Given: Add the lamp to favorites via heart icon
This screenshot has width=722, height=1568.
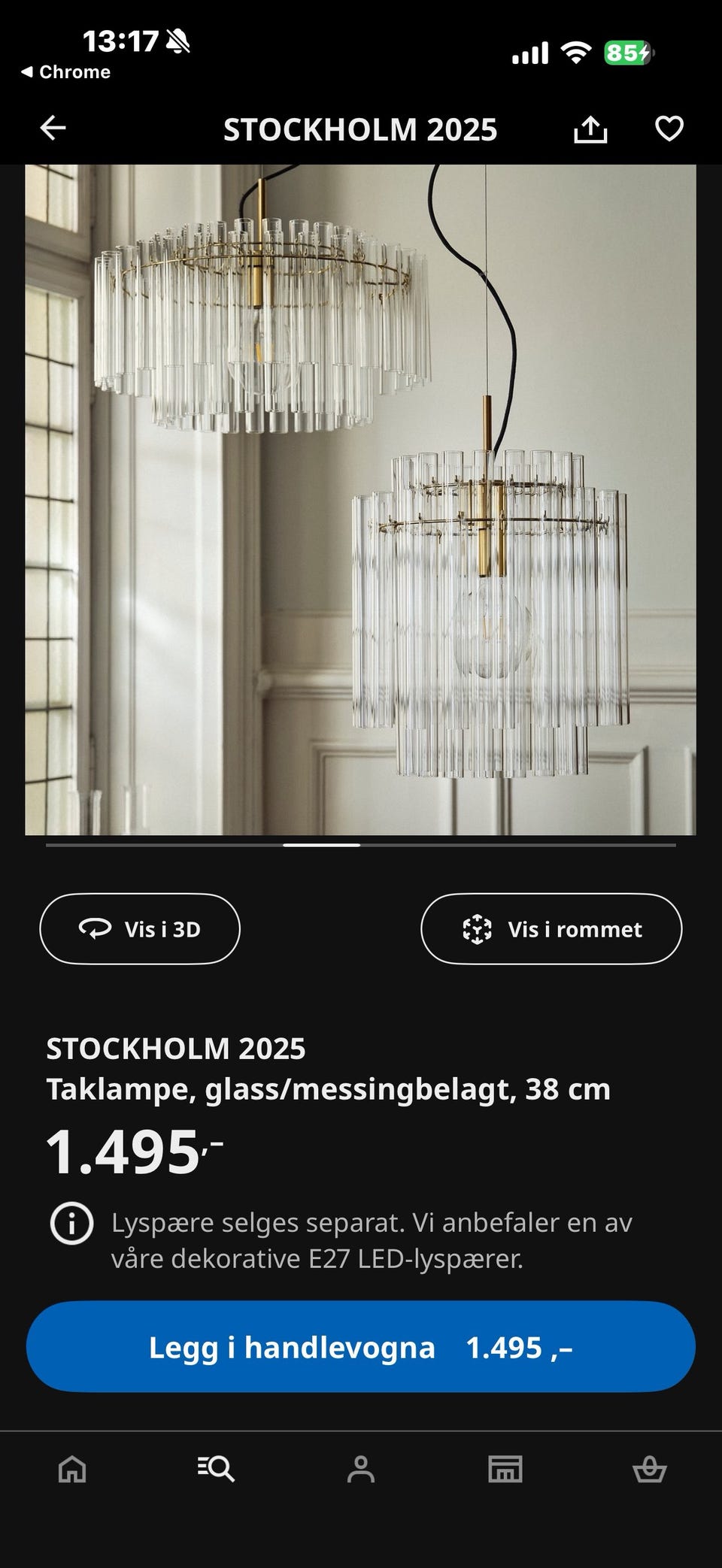Looking at the screenshot, I should 668,128.
